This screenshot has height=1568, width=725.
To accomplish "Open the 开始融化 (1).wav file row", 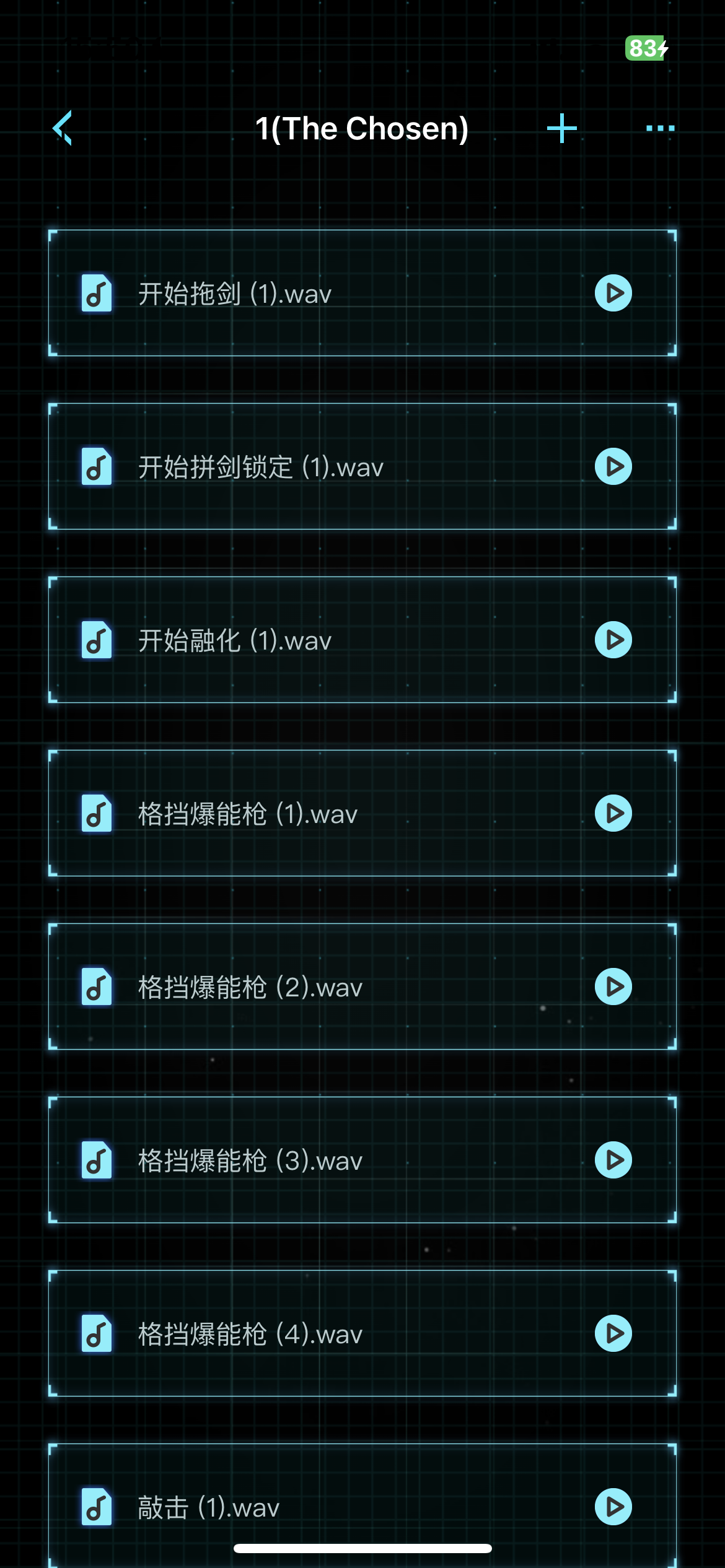I will [x=362, y=640].
